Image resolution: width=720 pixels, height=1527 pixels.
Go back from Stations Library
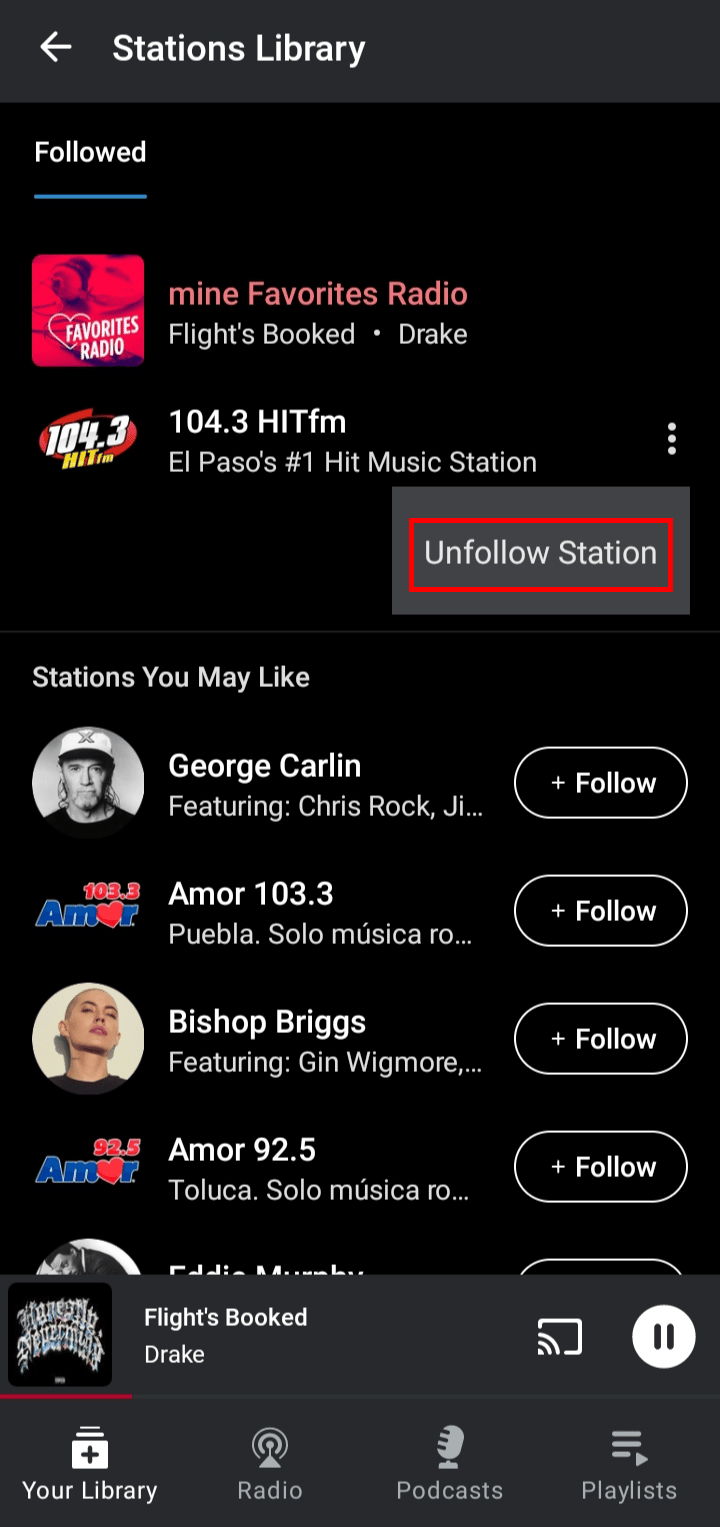tap(56, 47)
